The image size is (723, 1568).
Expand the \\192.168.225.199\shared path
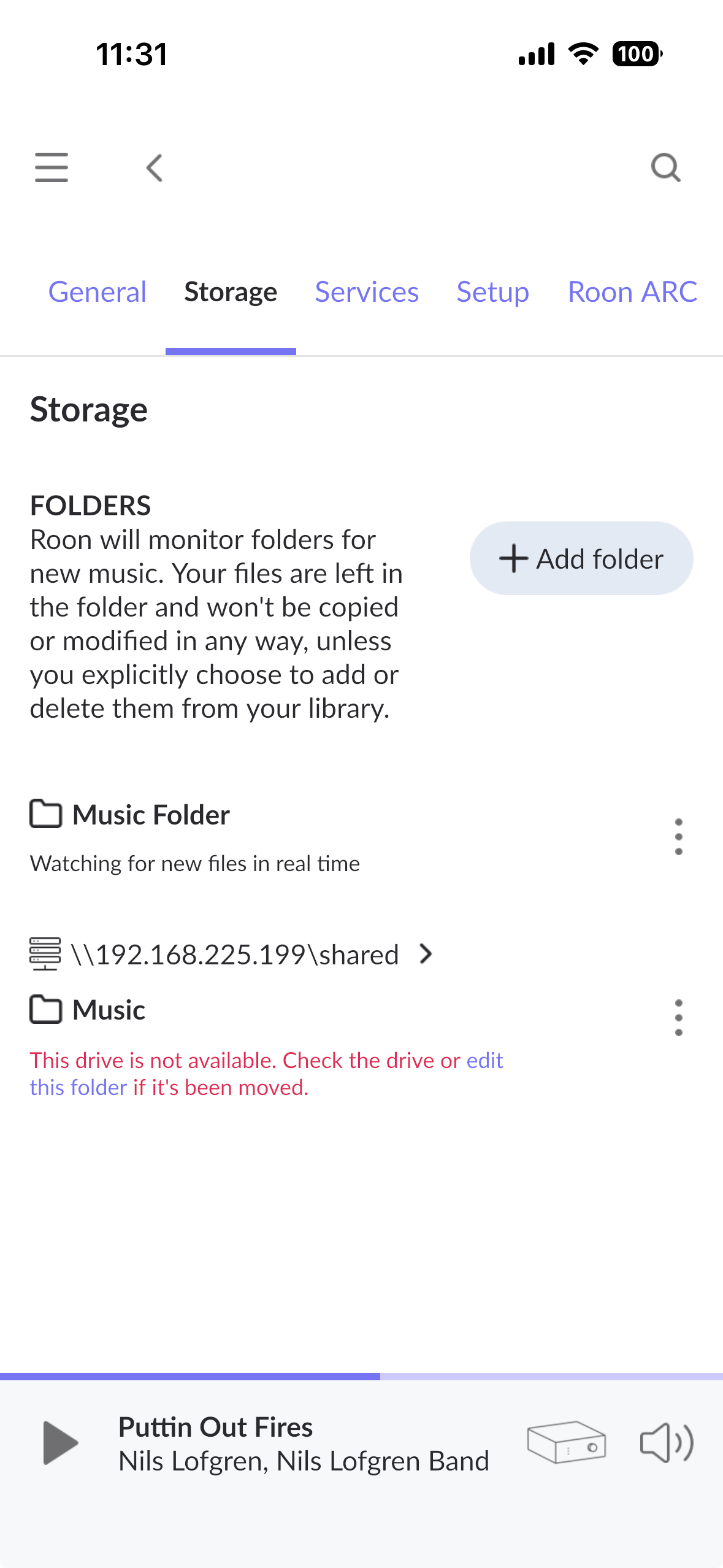pyautogui.click(x=426, y=954)
